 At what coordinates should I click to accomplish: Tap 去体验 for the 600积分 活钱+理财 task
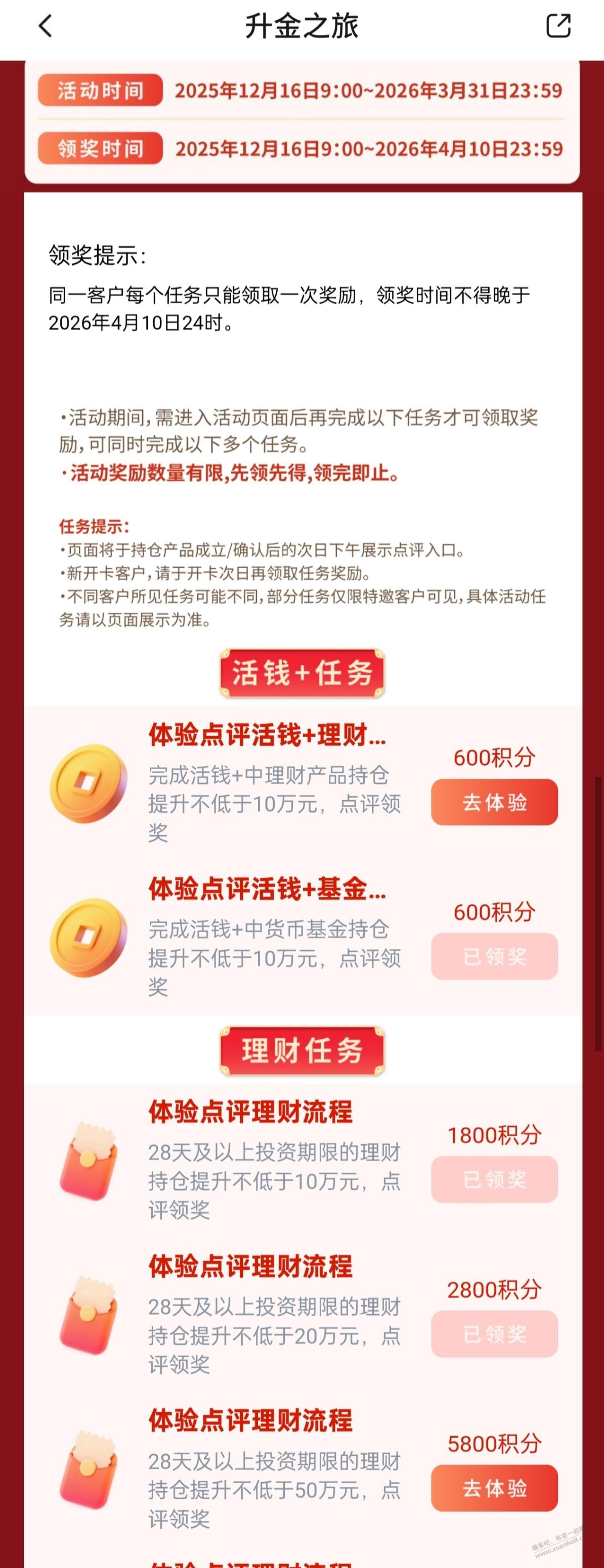pos(494,802)
